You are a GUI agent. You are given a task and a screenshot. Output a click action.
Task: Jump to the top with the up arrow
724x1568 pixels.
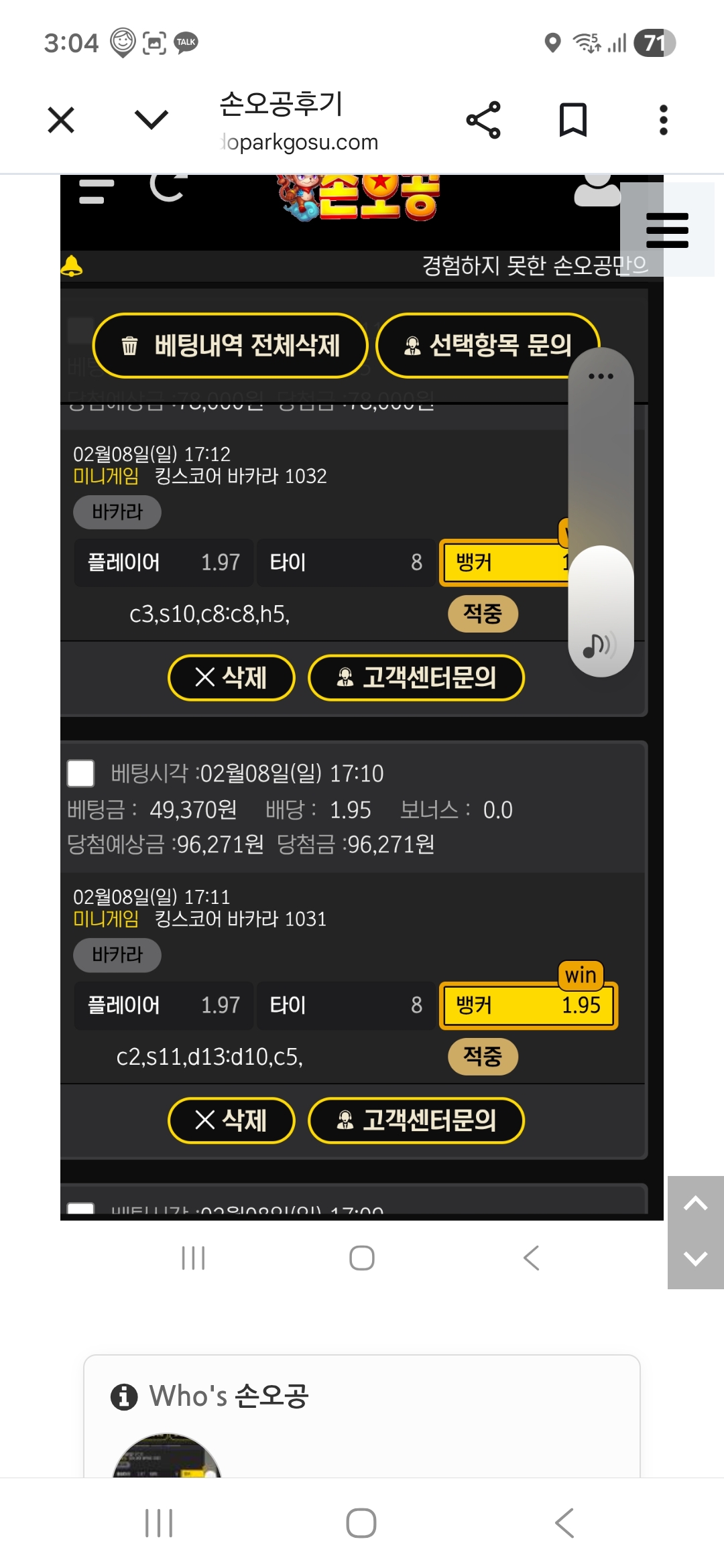(x=695, y=1204)
